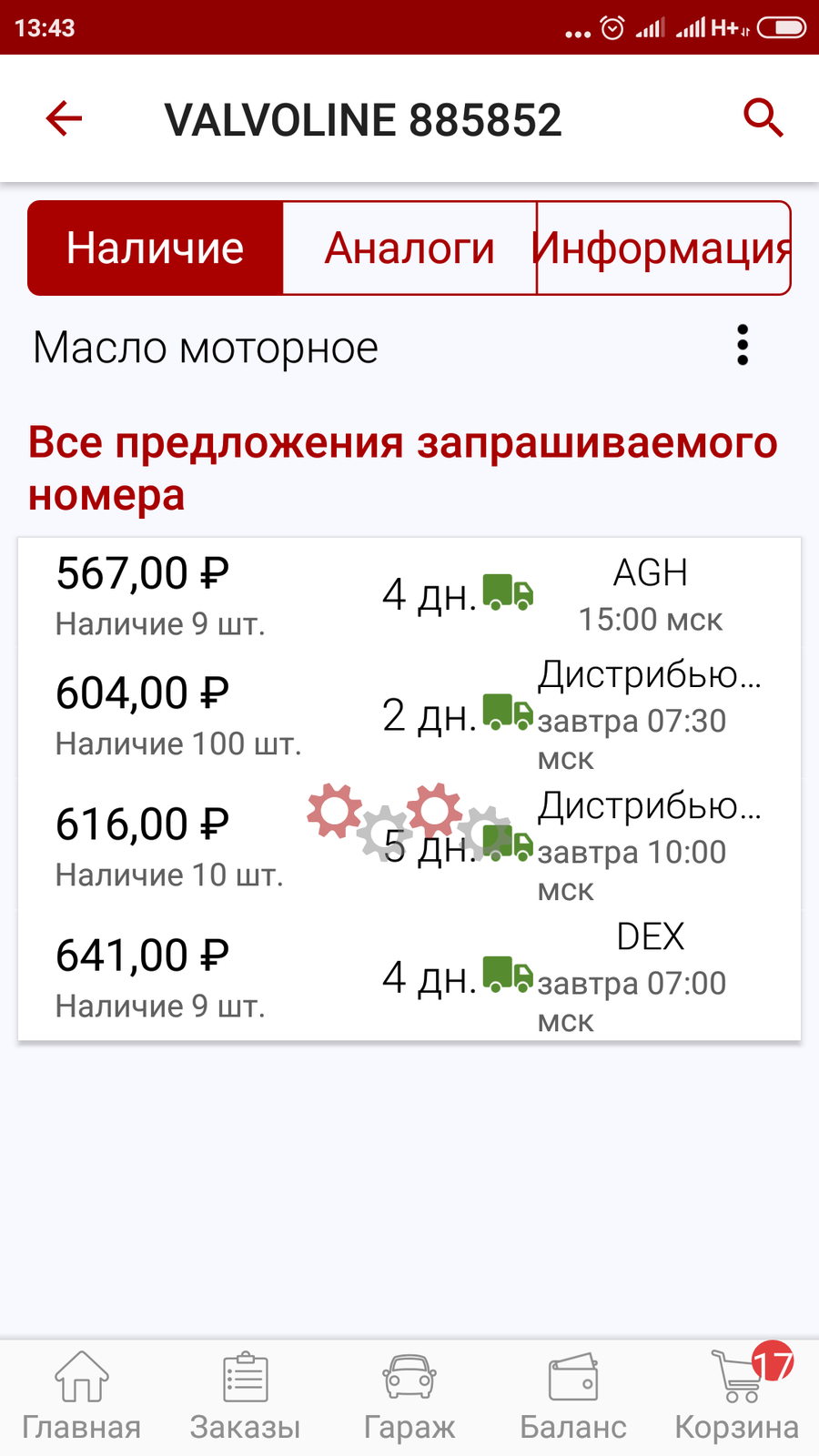
Task: Switch to the Аналоги tab
Action: coord(409,248)
